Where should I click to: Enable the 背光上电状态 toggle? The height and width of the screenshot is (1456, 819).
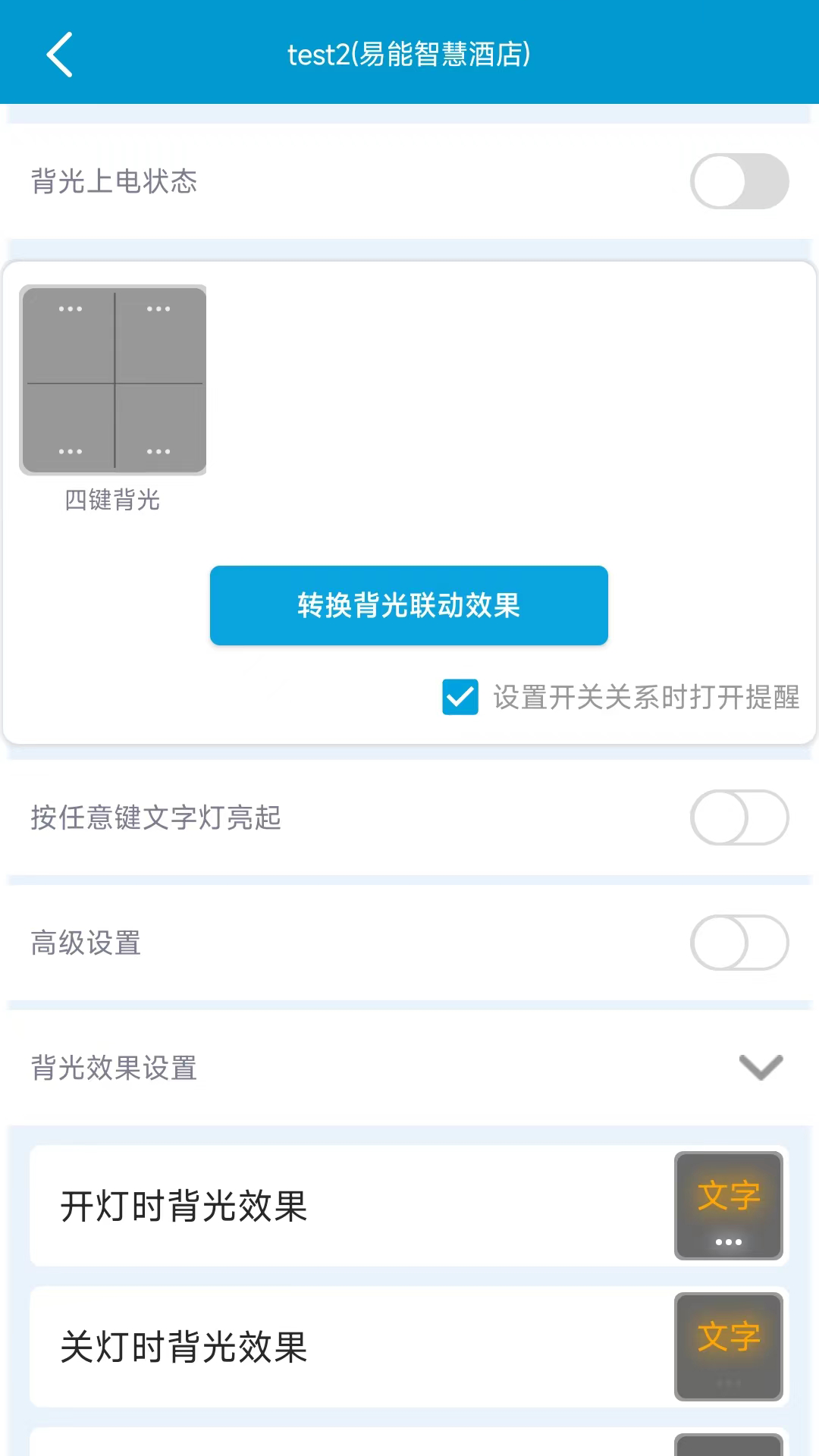click(x=739, y=181)
